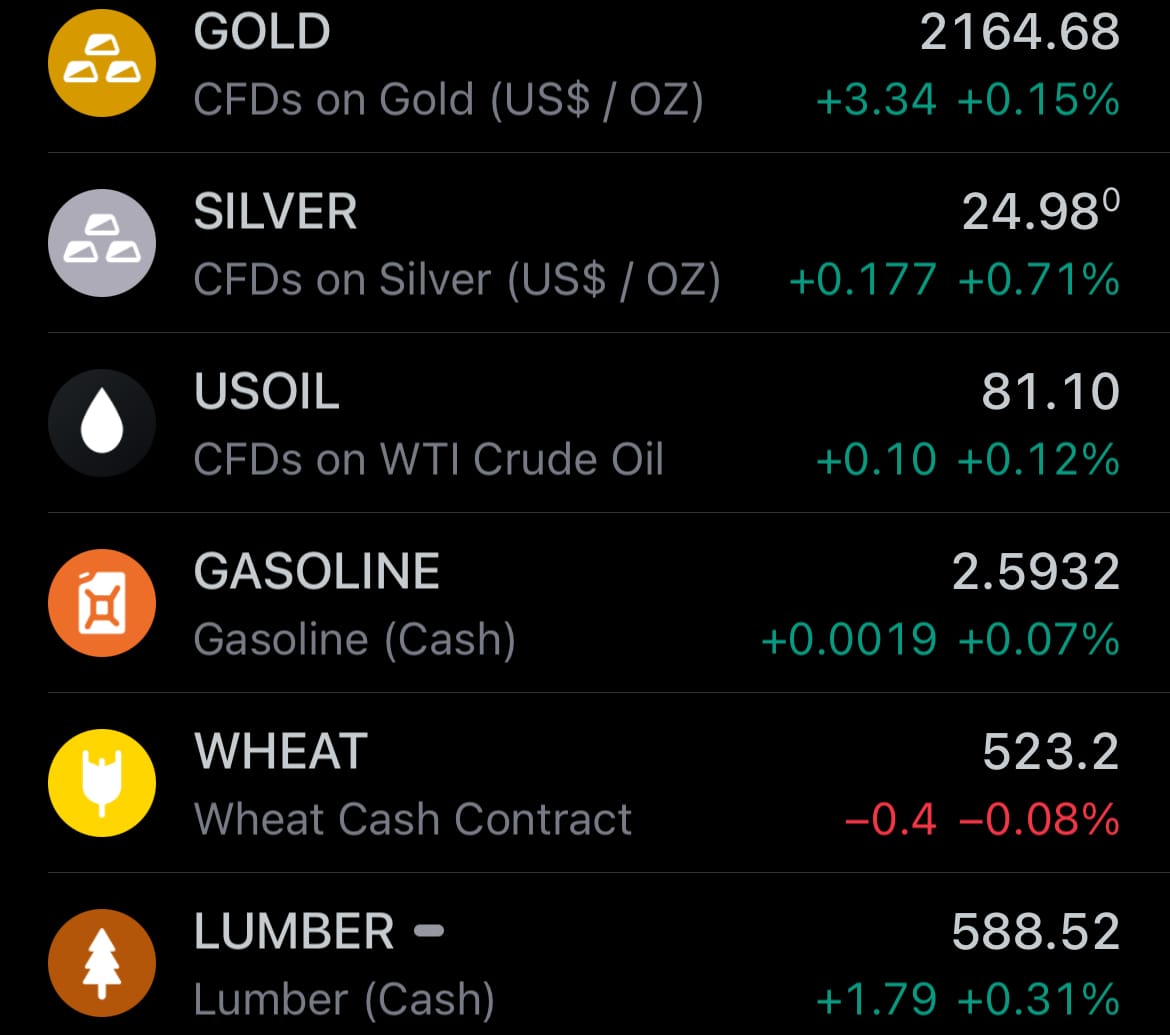View USOIL WTI Crude Oil details
The height and width of the screenshot is (1035, 1170).
click(585, 425)
